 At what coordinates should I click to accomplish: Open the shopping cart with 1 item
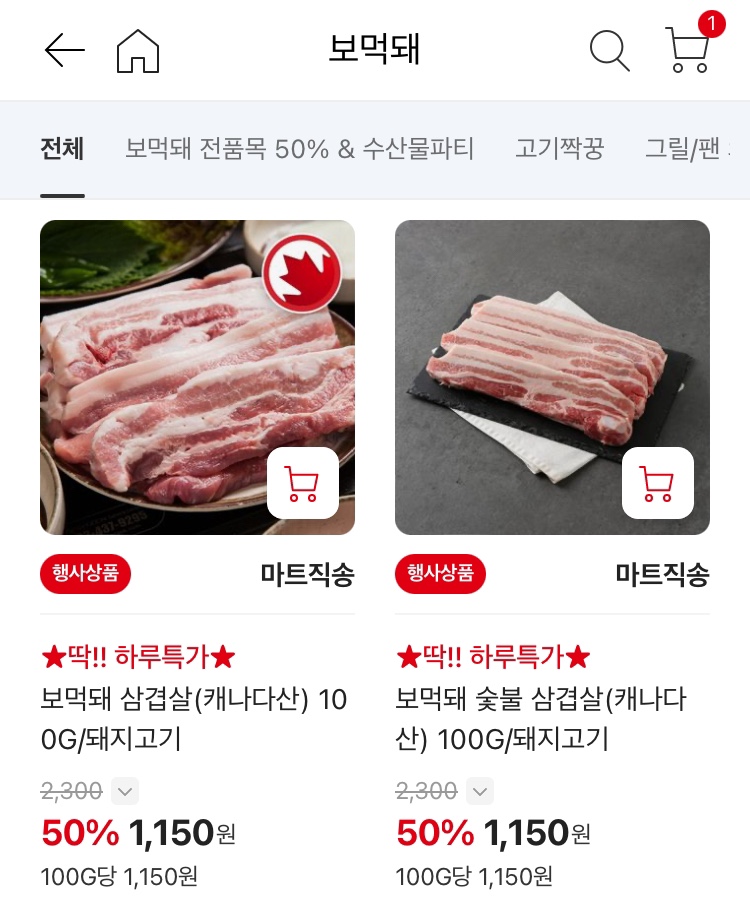point(688,49)
